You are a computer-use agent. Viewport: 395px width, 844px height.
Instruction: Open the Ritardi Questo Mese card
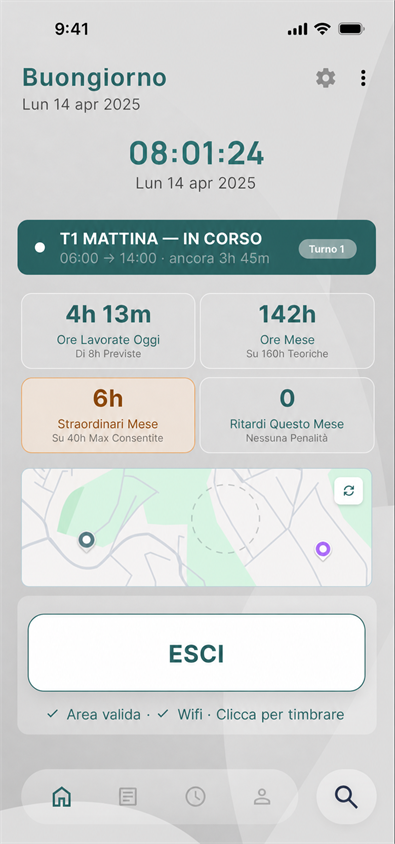(287, 415)
